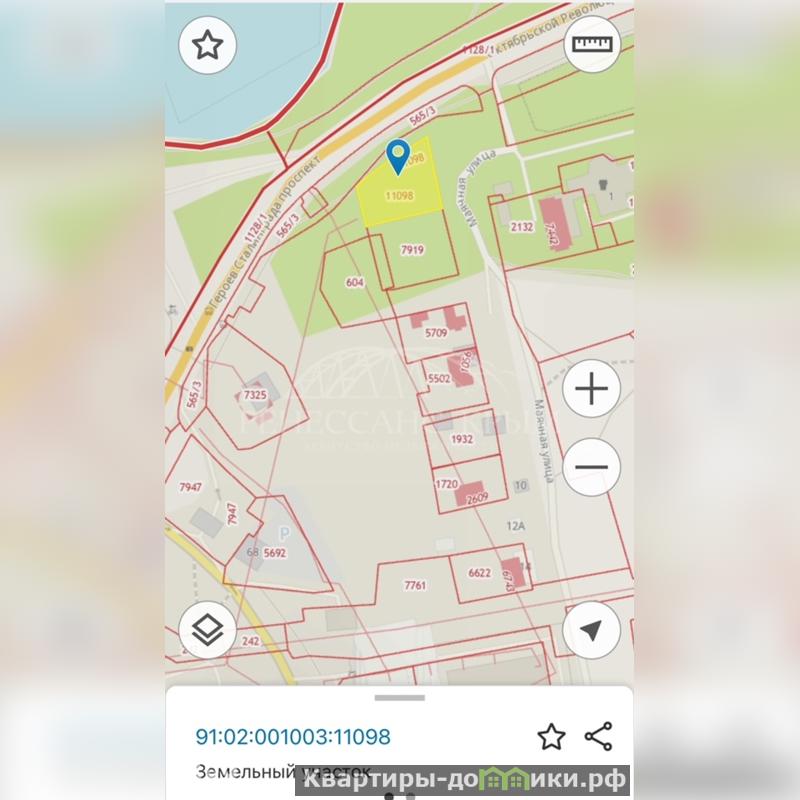Image resolution: width=800 pixels, height=800 pixels.
Task: Zoom out with the minus button
Action: 592,467
